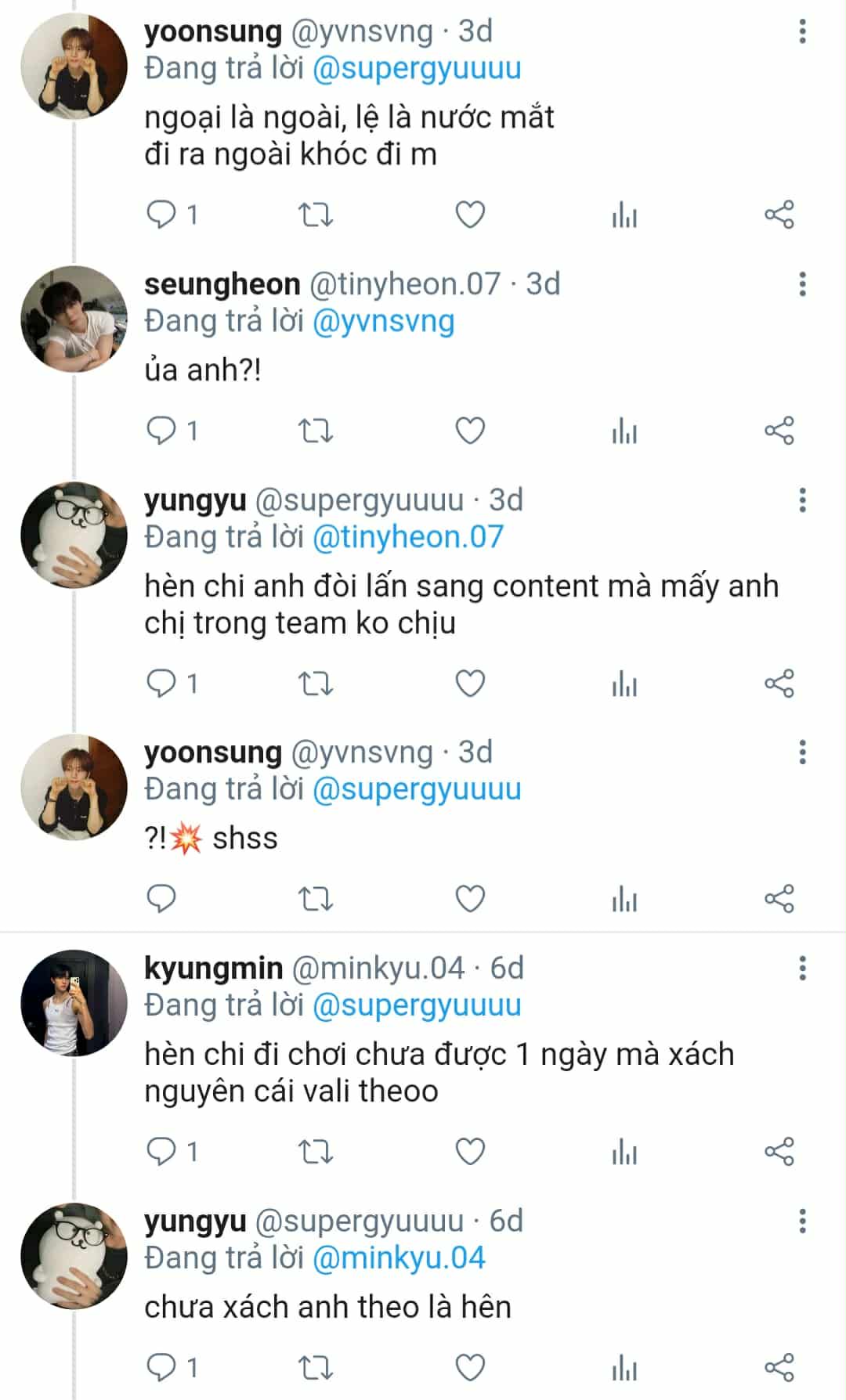Open overflow menu on yungyu's last tweet
Image resolution: width=846 pixels, height=1400 pixels.
(802, 1221)
